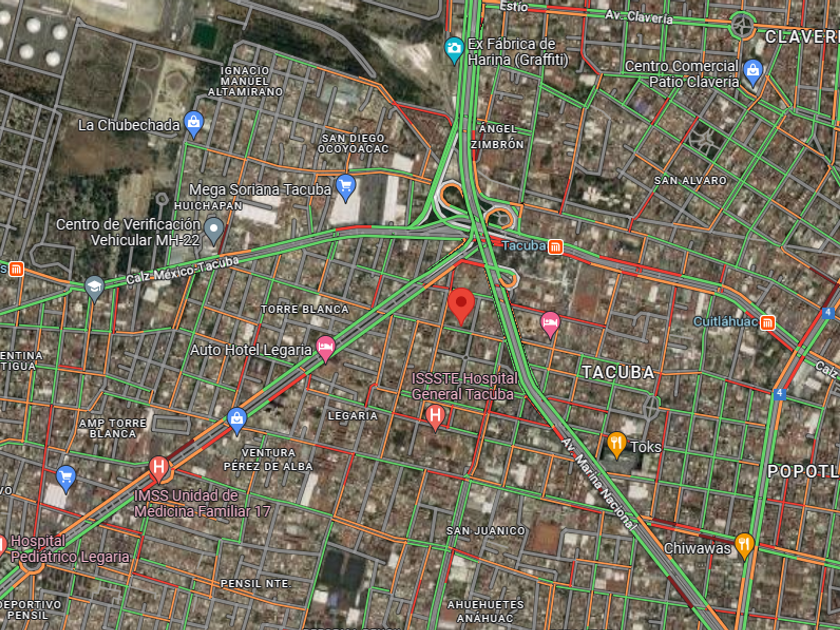Screen dimensions: 840x630
Task: Tap the Chiwawas restaurant marker
Action: (744, 546)
